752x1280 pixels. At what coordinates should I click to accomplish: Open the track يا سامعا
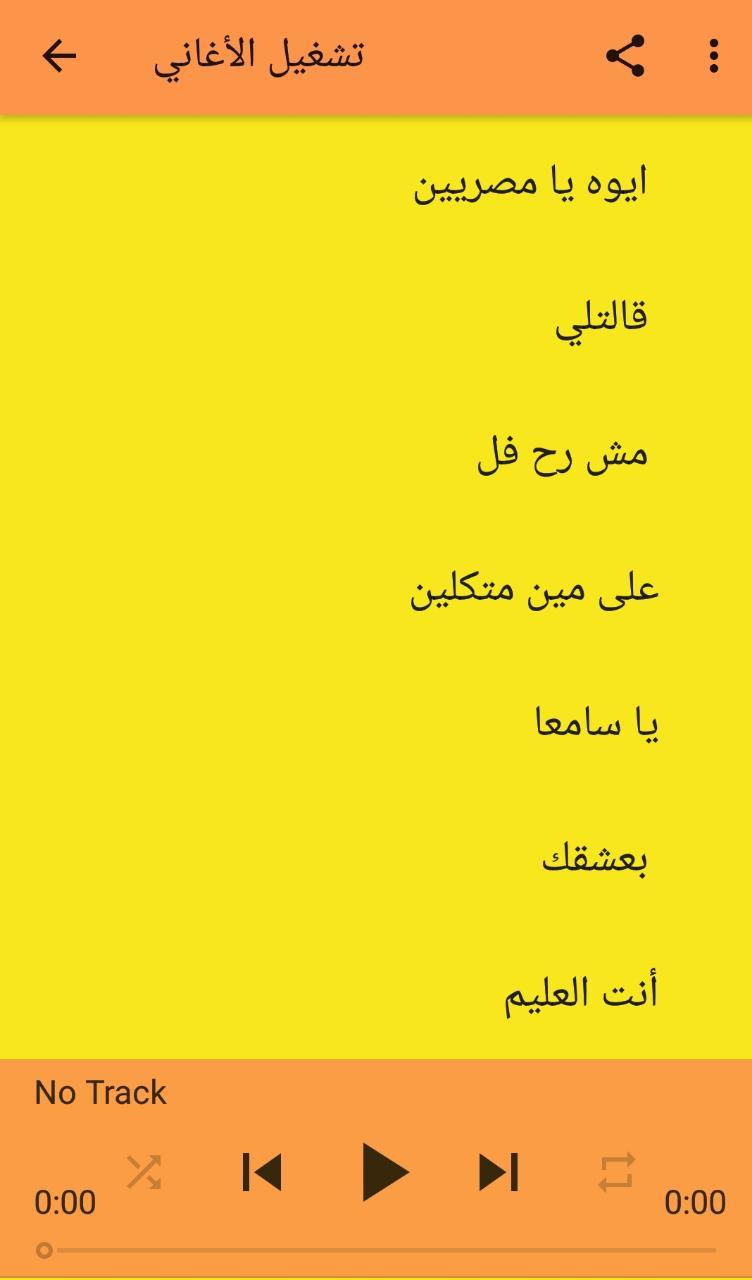pos(376,723)
